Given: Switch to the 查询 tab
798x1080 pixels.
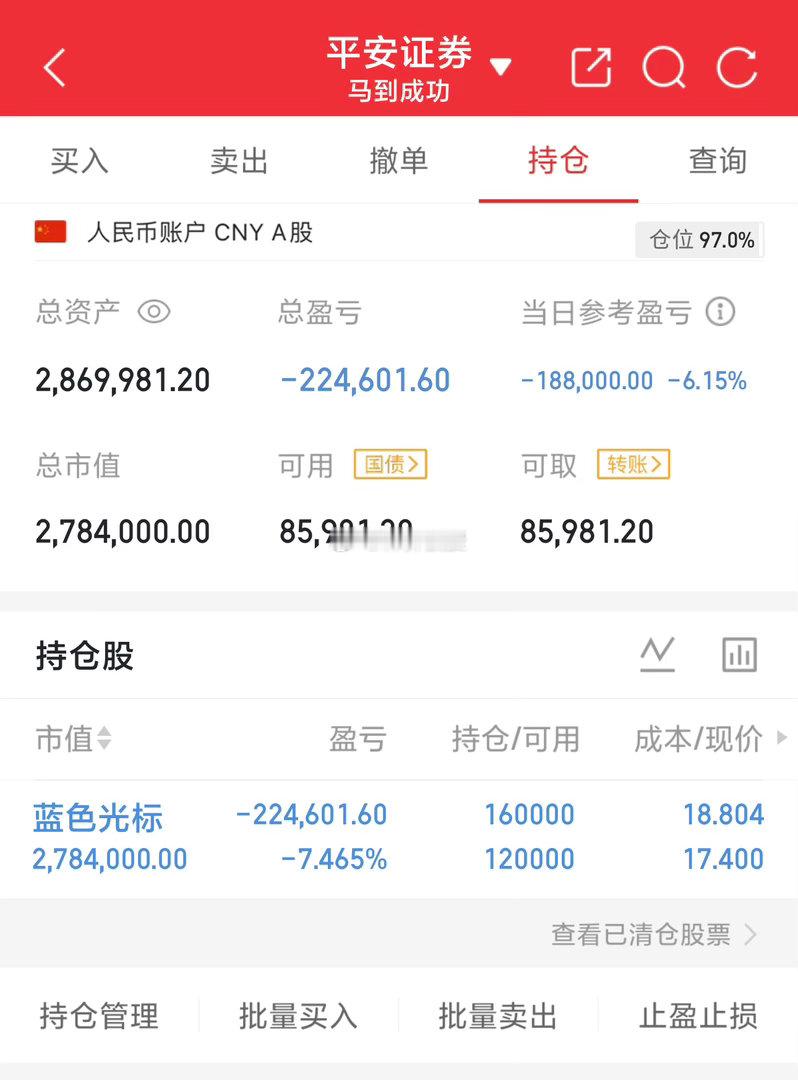Looking at the screenshot, I should (718, 161).
